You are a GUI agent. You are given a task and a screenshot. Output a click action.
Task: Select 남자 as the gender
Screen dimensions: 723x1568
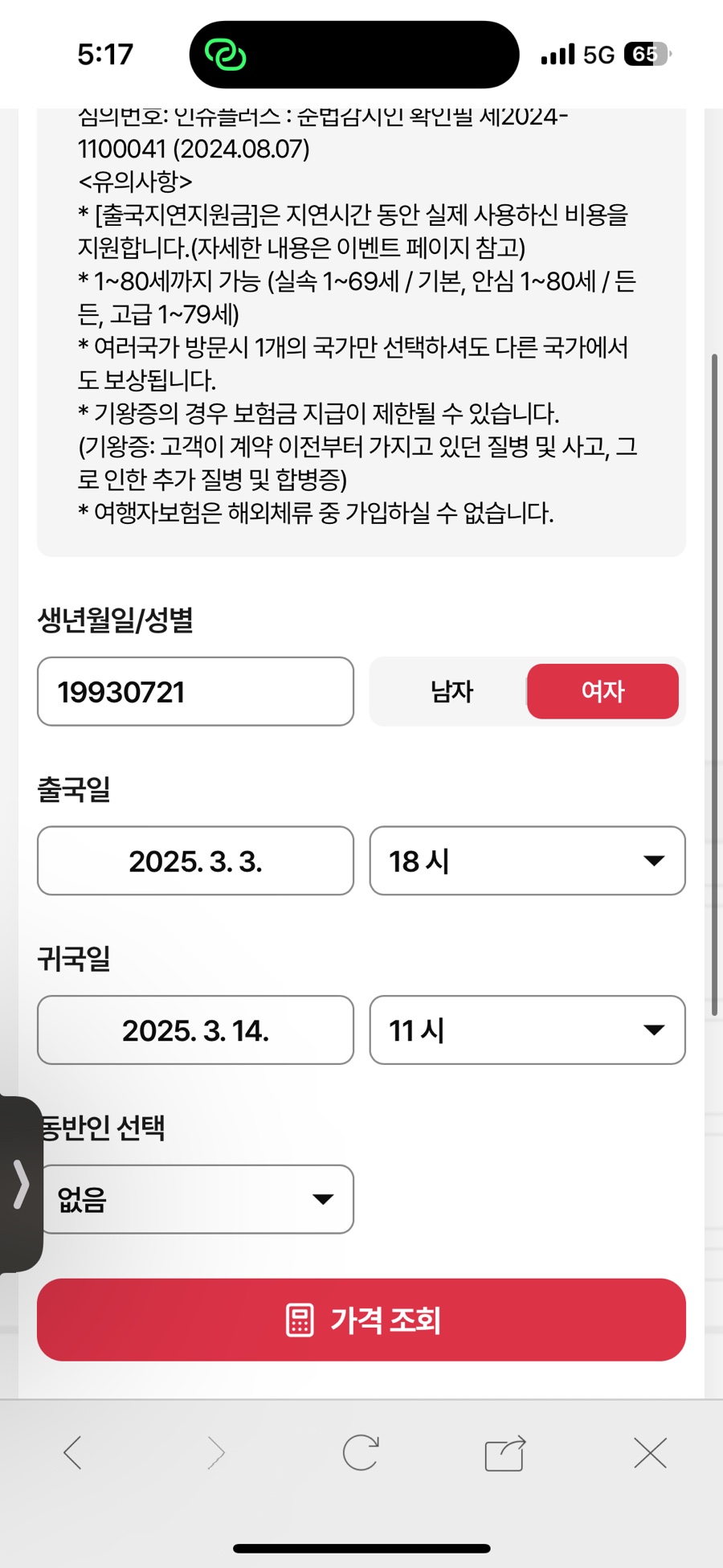point(451,691)
